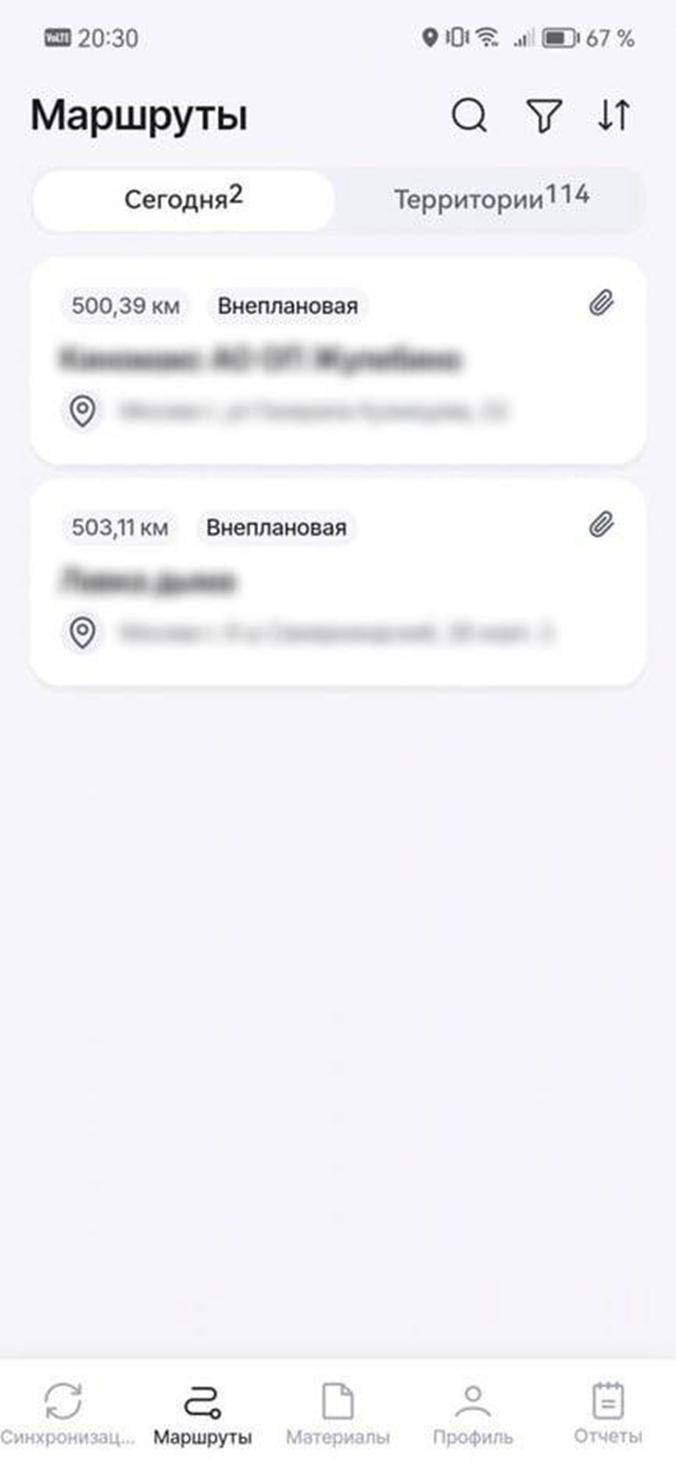Switch to the Территории tab
Viewport: 676px width, 1465px height.
coord(491,199)
